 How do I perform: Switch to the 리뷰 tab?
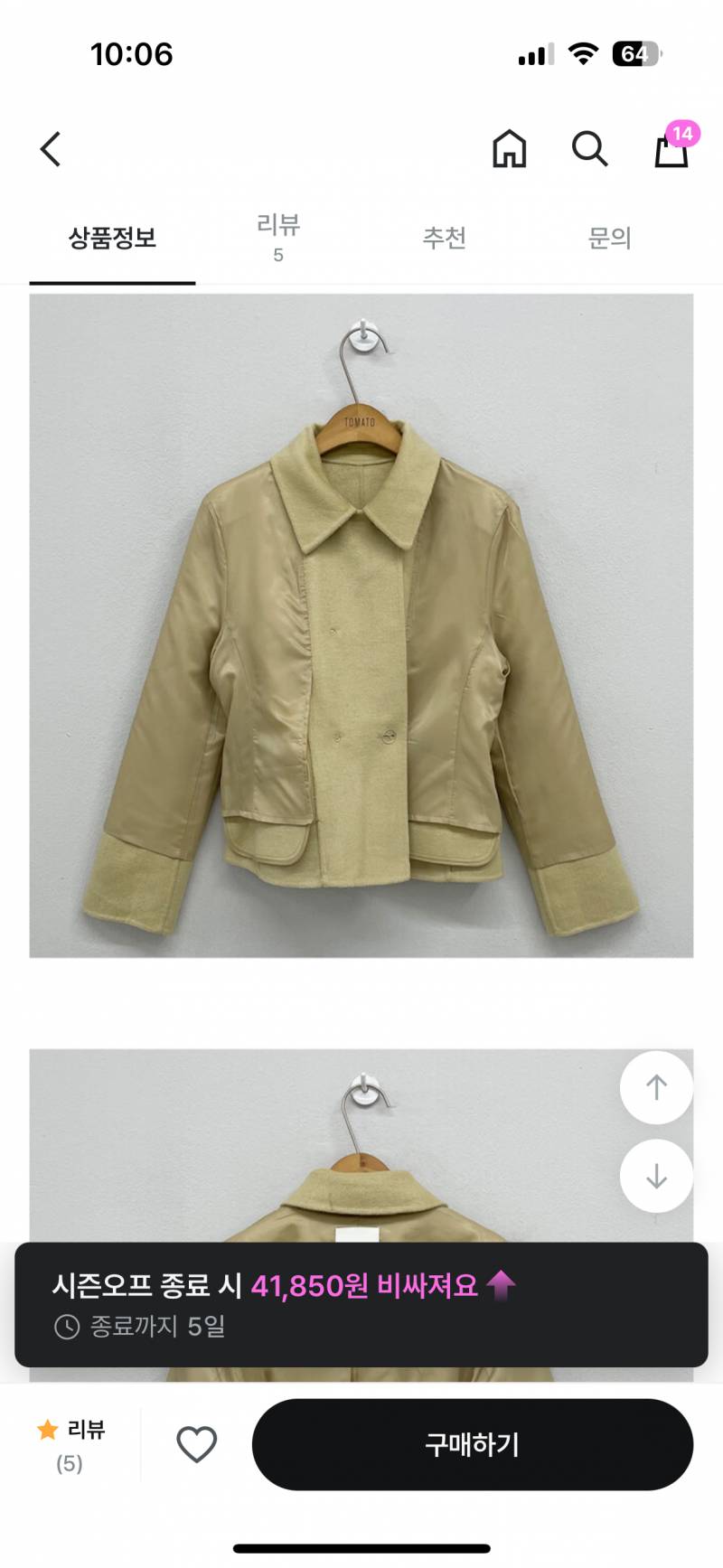278,238
